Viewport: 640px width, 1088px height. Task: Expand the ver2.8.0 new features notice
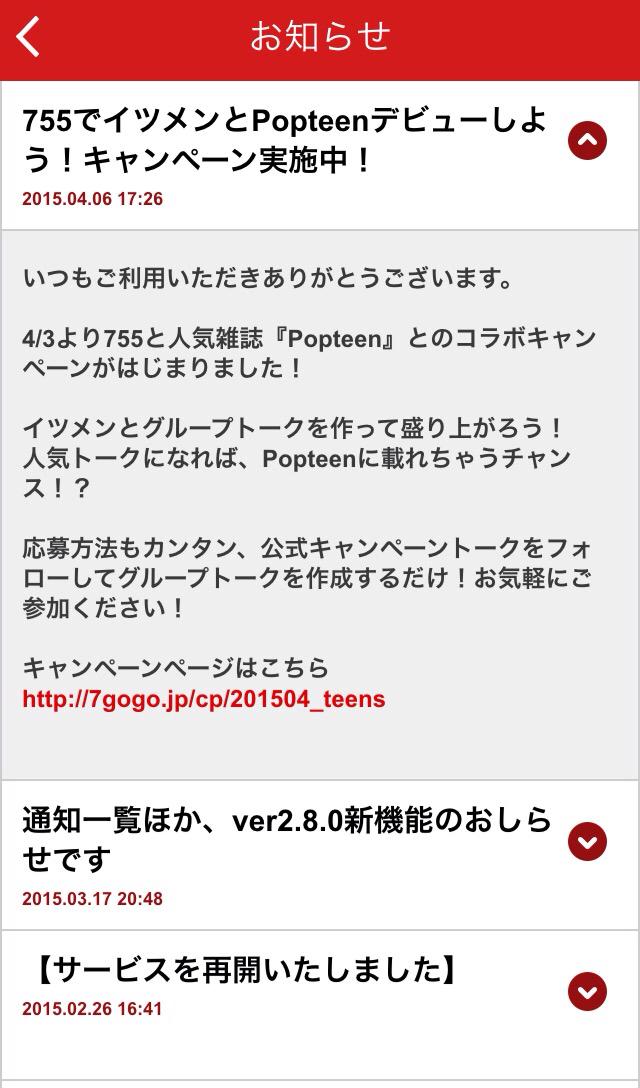coord(587,841)
